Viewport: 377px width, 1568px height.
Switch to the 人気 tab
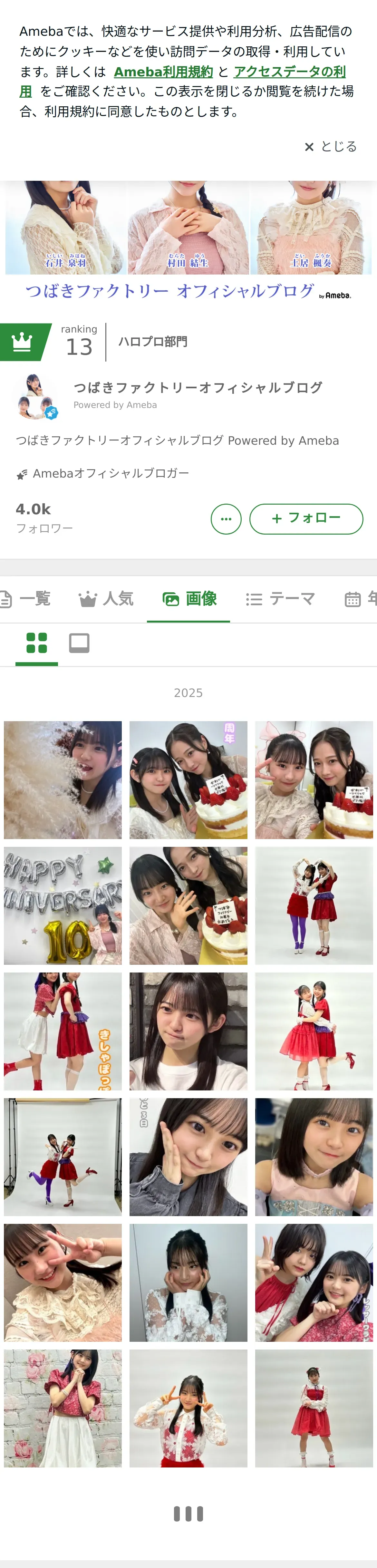click(x=107, y=599)
